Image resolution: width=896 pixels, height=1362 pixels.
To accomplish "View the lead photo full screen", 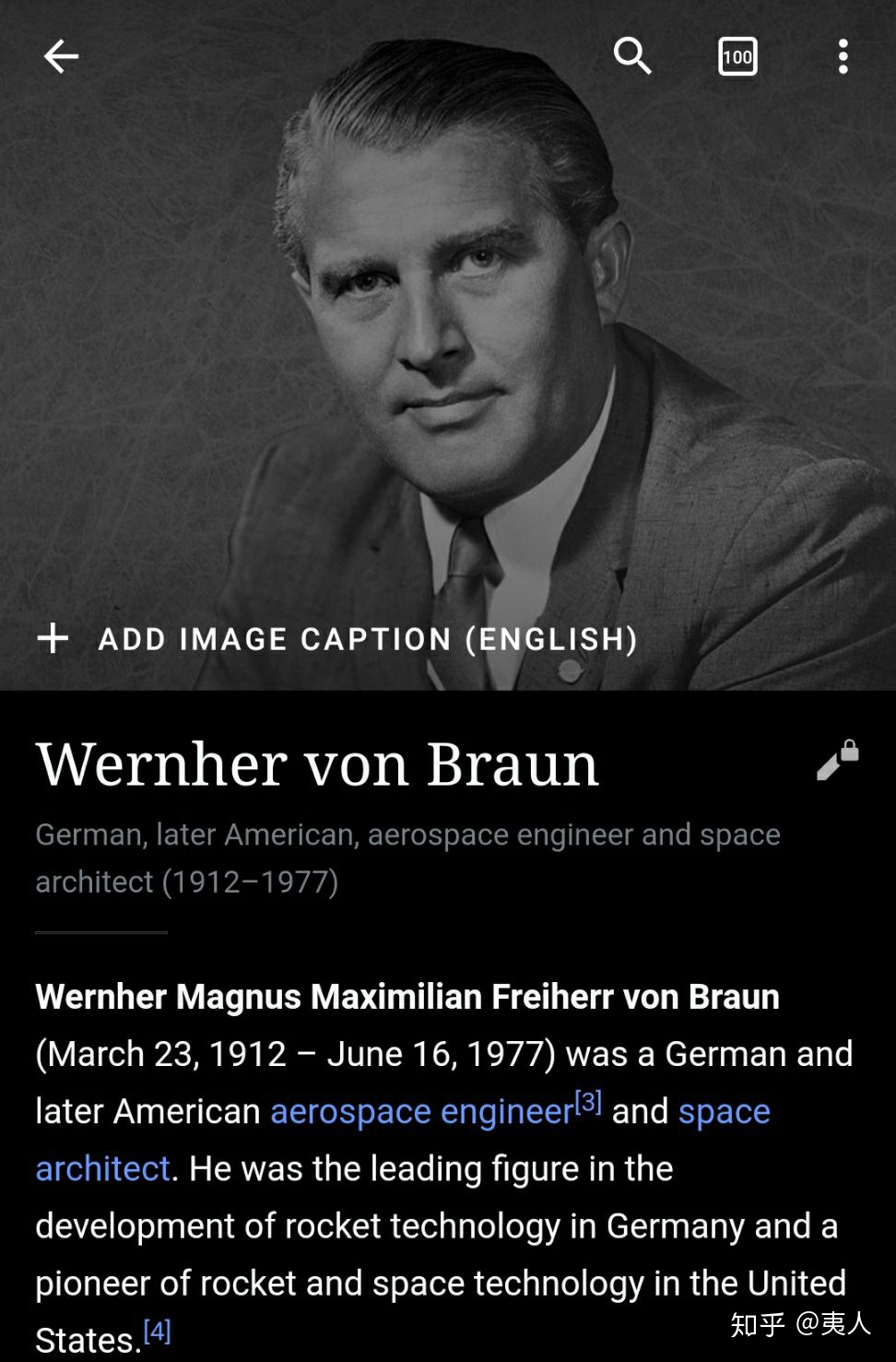I will click(x=448, y=332).
